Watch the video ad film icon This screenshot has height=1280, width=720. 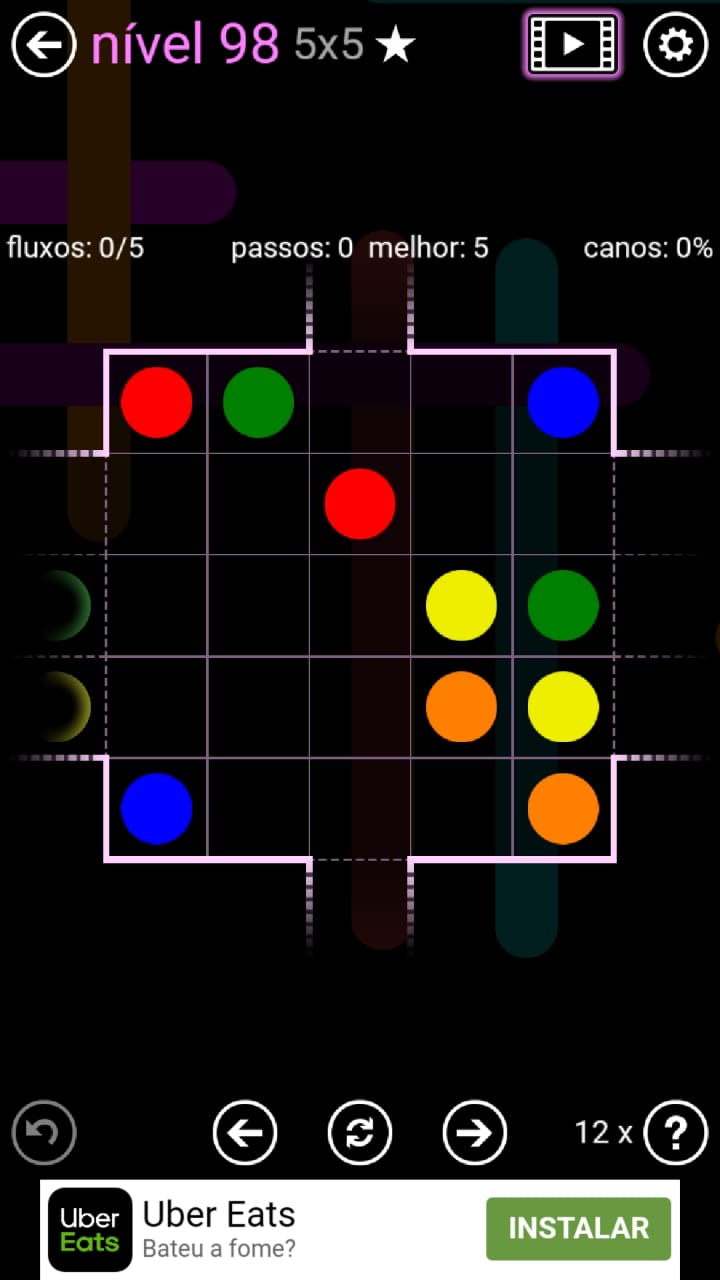click(572, 44)
